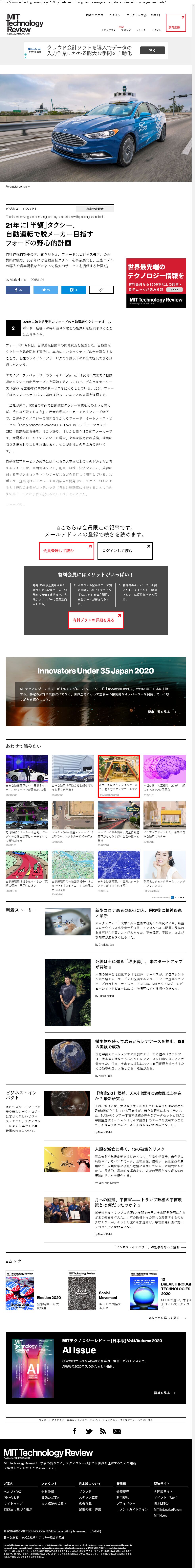Tap the 無料登録 button in header

pyautogui.click(x=174, y=23)
